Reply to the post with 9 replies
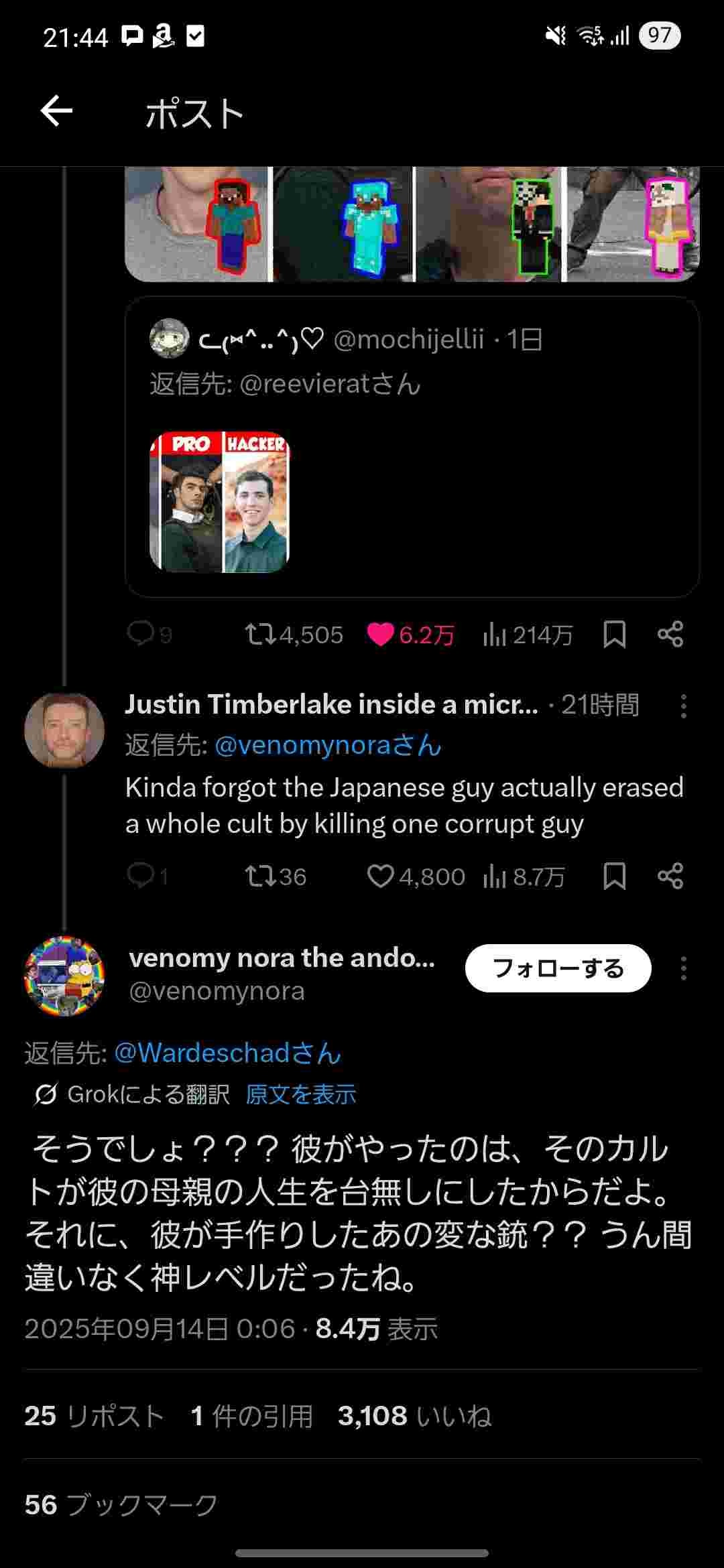This screenshot has width=724, height=1568. pos(141,634)
